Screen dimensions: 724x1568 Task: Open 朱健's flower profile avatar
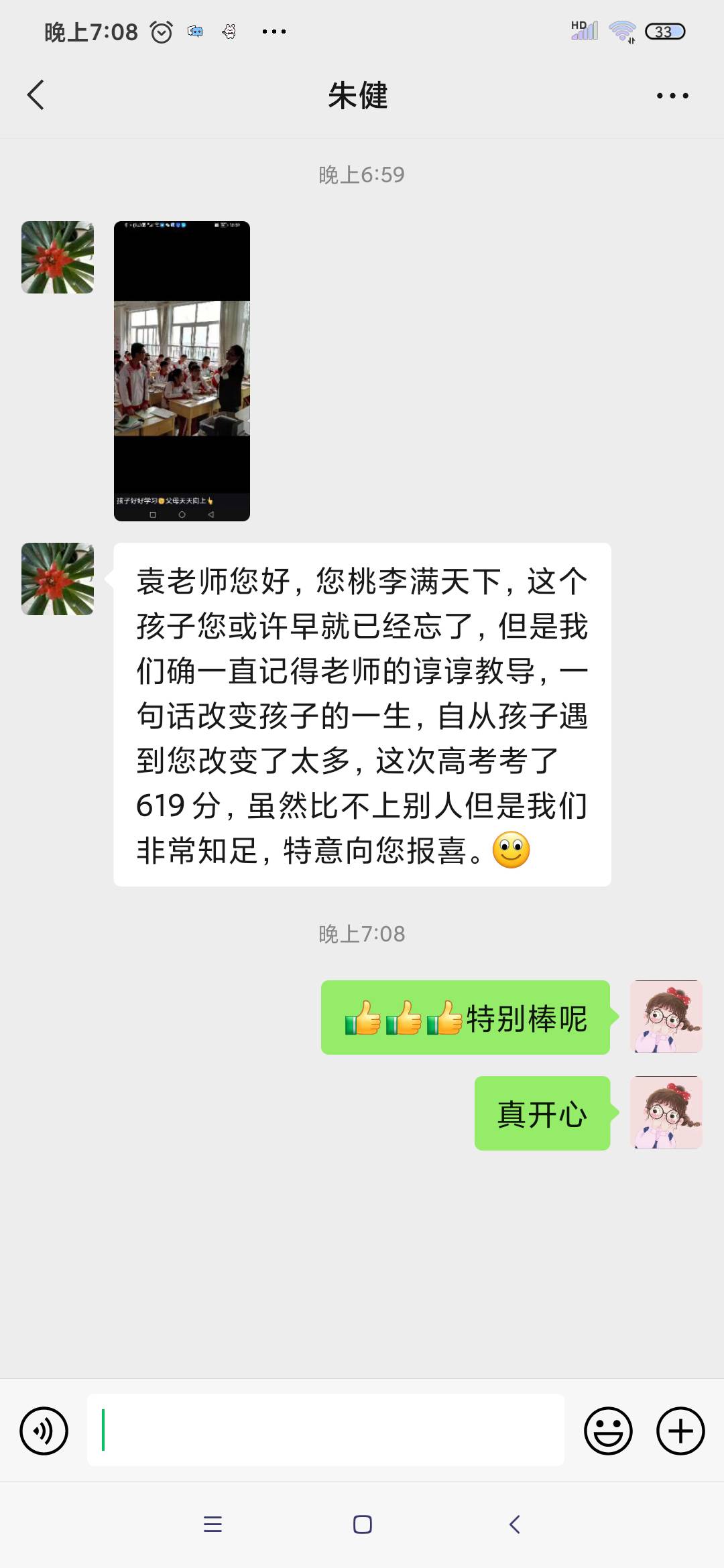pos(57,580)
